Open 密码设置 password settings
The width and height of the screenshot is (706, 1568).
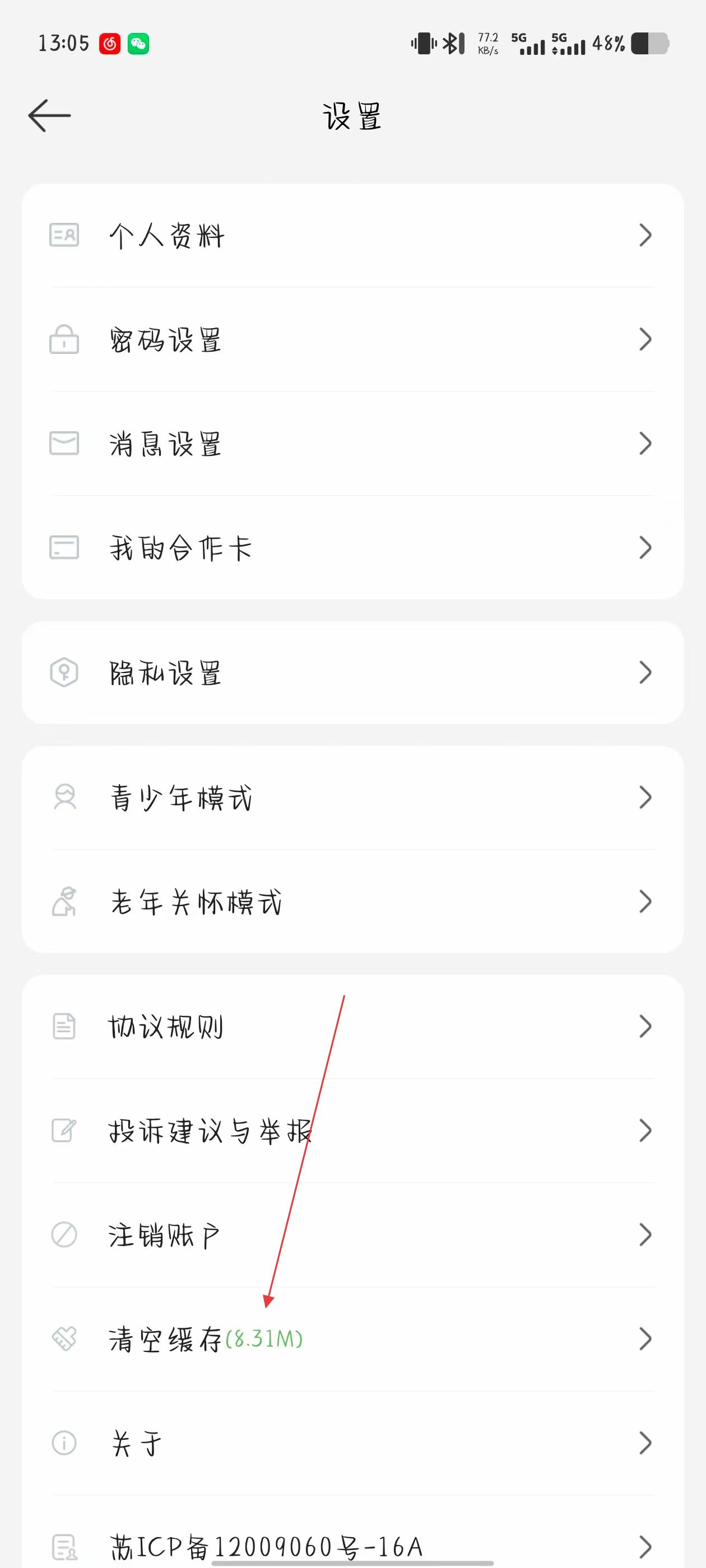tap(352, 340)
